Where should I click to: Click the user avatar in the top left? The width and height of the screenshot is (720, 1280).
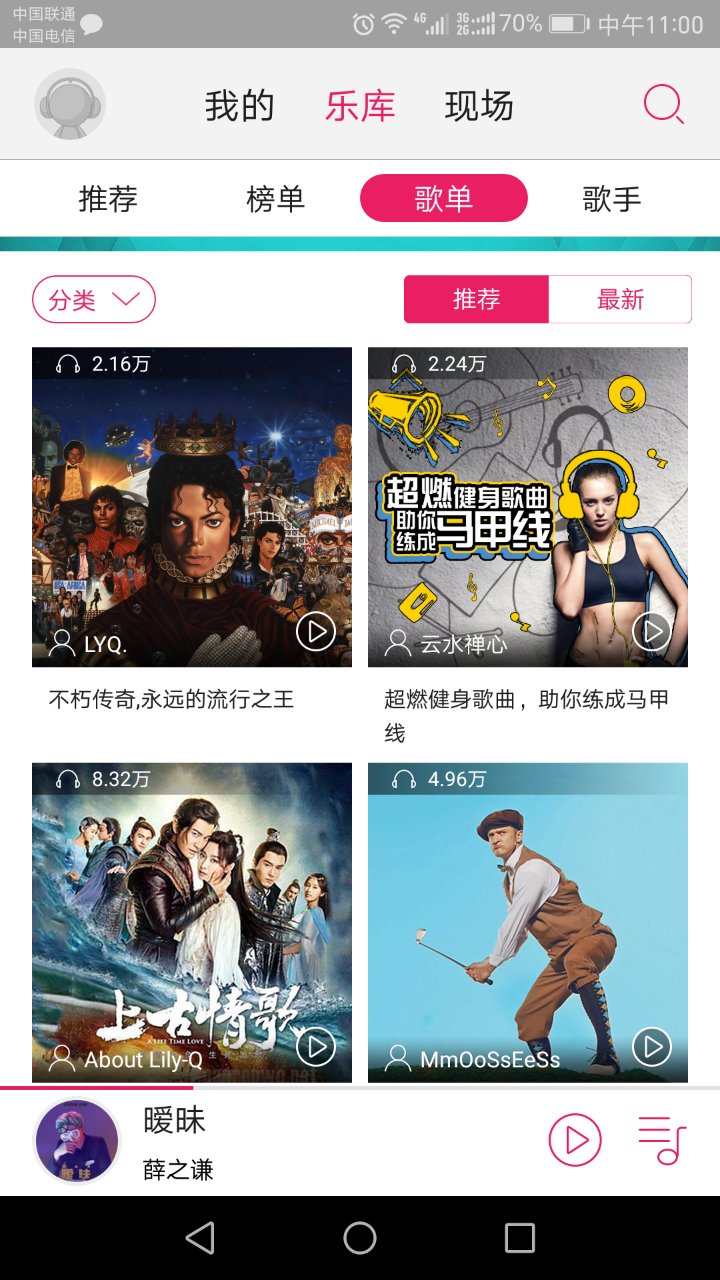pos(69,104)
